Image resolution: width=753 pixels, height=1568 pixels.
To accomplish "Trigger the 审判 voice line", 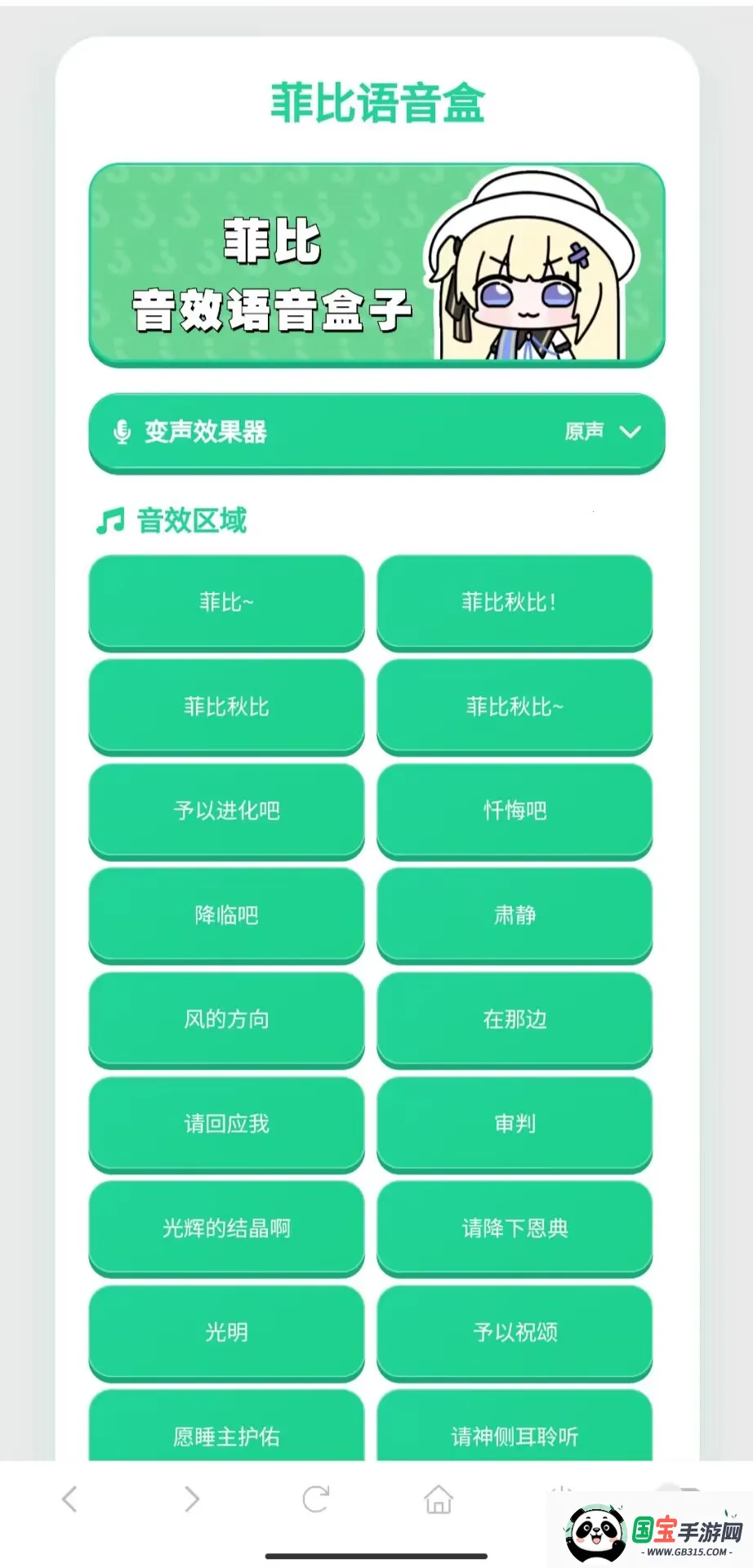I will (x=515, y=1125).
